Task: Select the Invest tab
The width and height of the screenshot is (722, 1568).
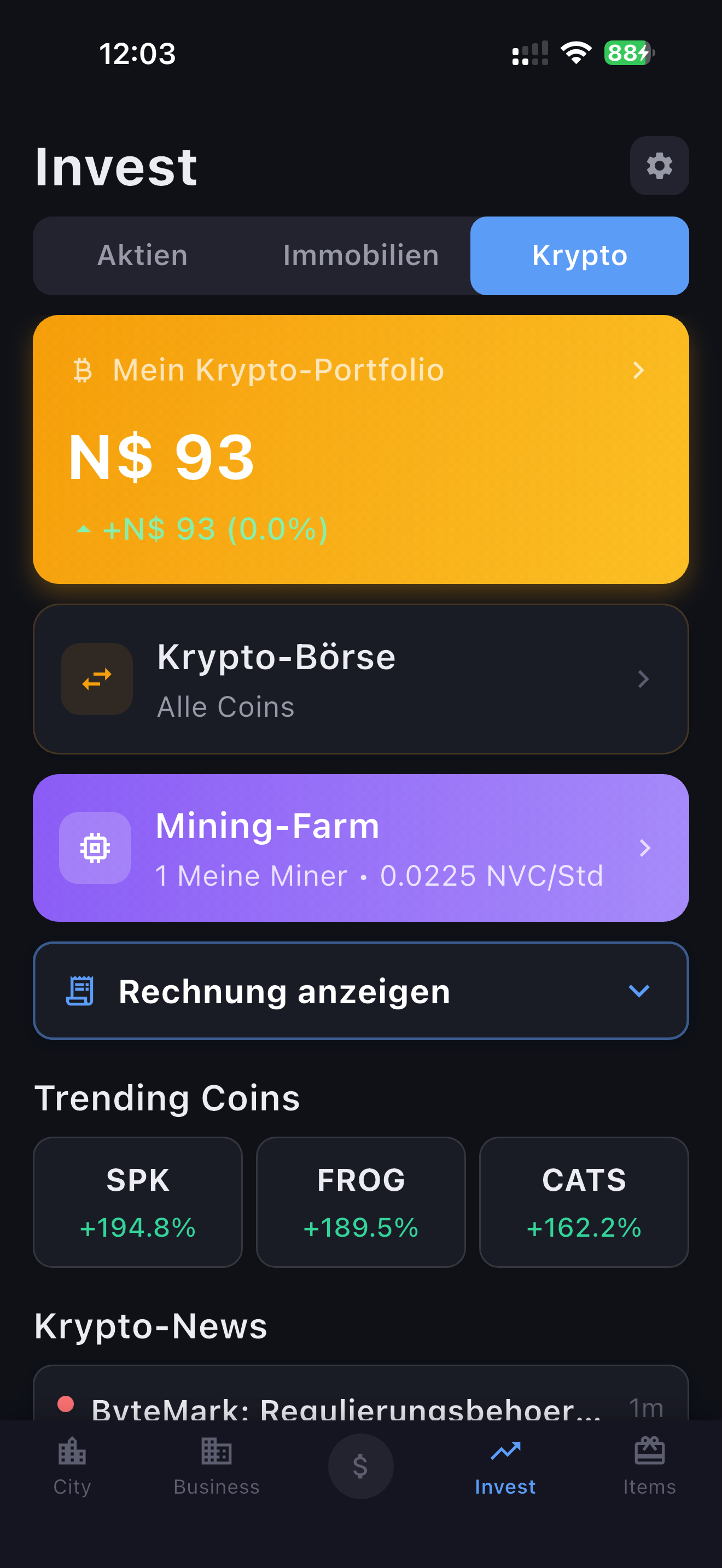Action: pos(505,1466)
